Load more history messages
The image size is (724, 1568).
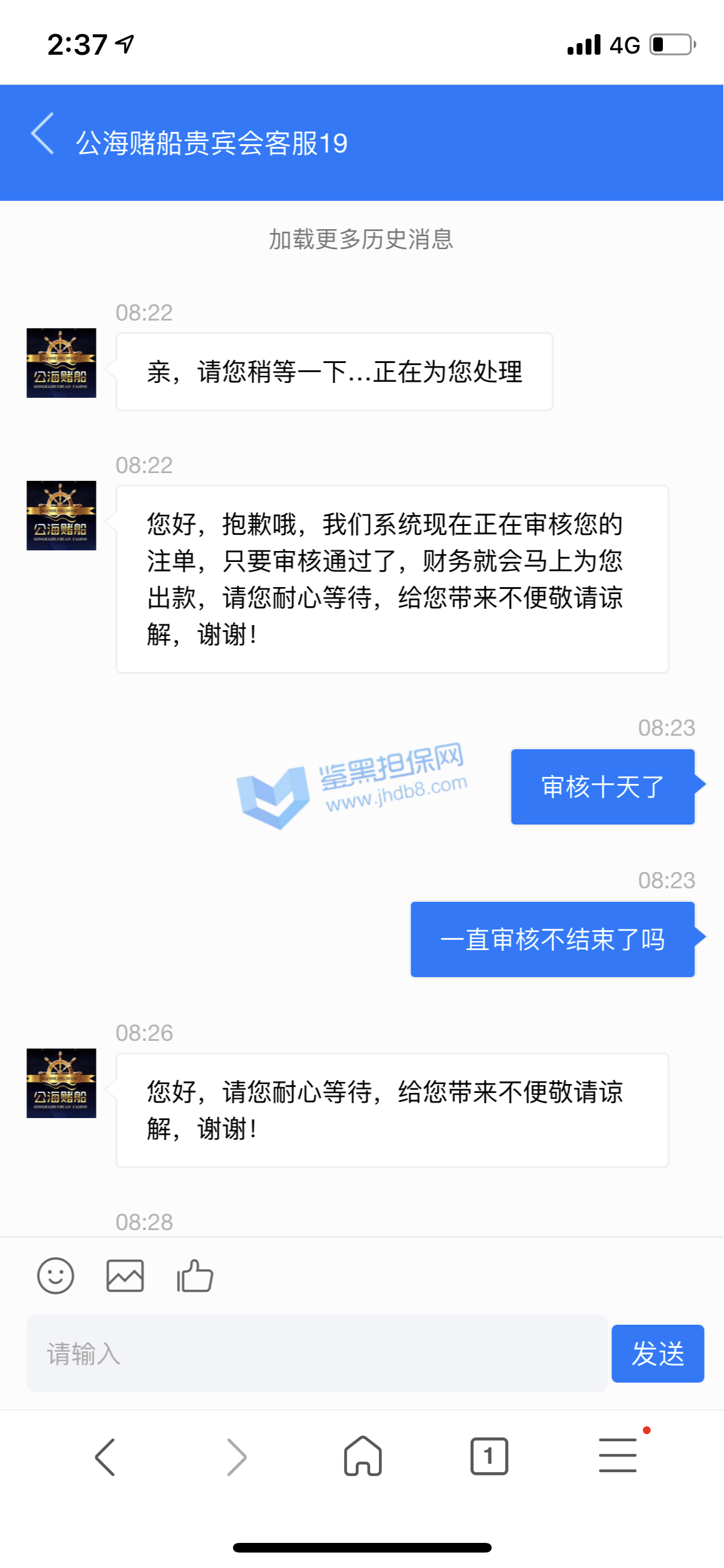click(361, 239)
